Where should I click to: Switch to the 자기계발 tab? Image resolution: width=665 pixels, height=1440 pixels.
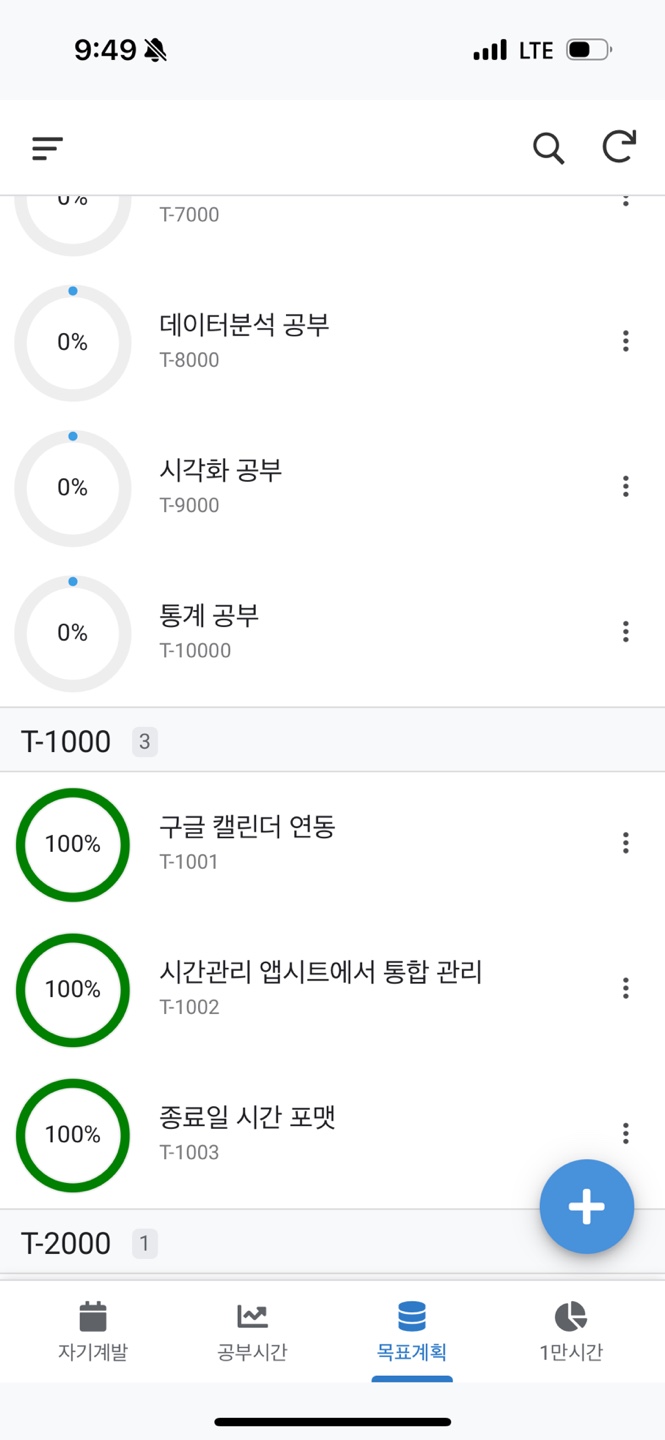(x=92, y=1332)
